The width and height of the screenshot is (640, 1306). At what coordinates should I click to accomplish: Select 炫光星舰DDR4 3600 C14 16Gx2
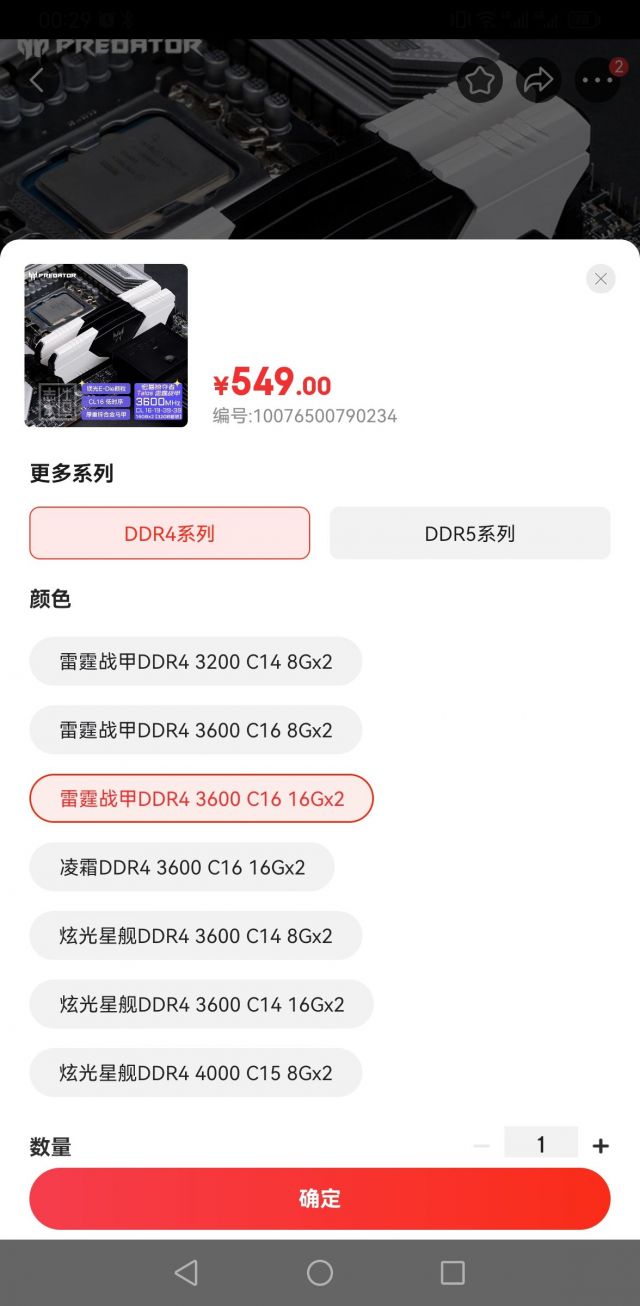[201, 1004]
